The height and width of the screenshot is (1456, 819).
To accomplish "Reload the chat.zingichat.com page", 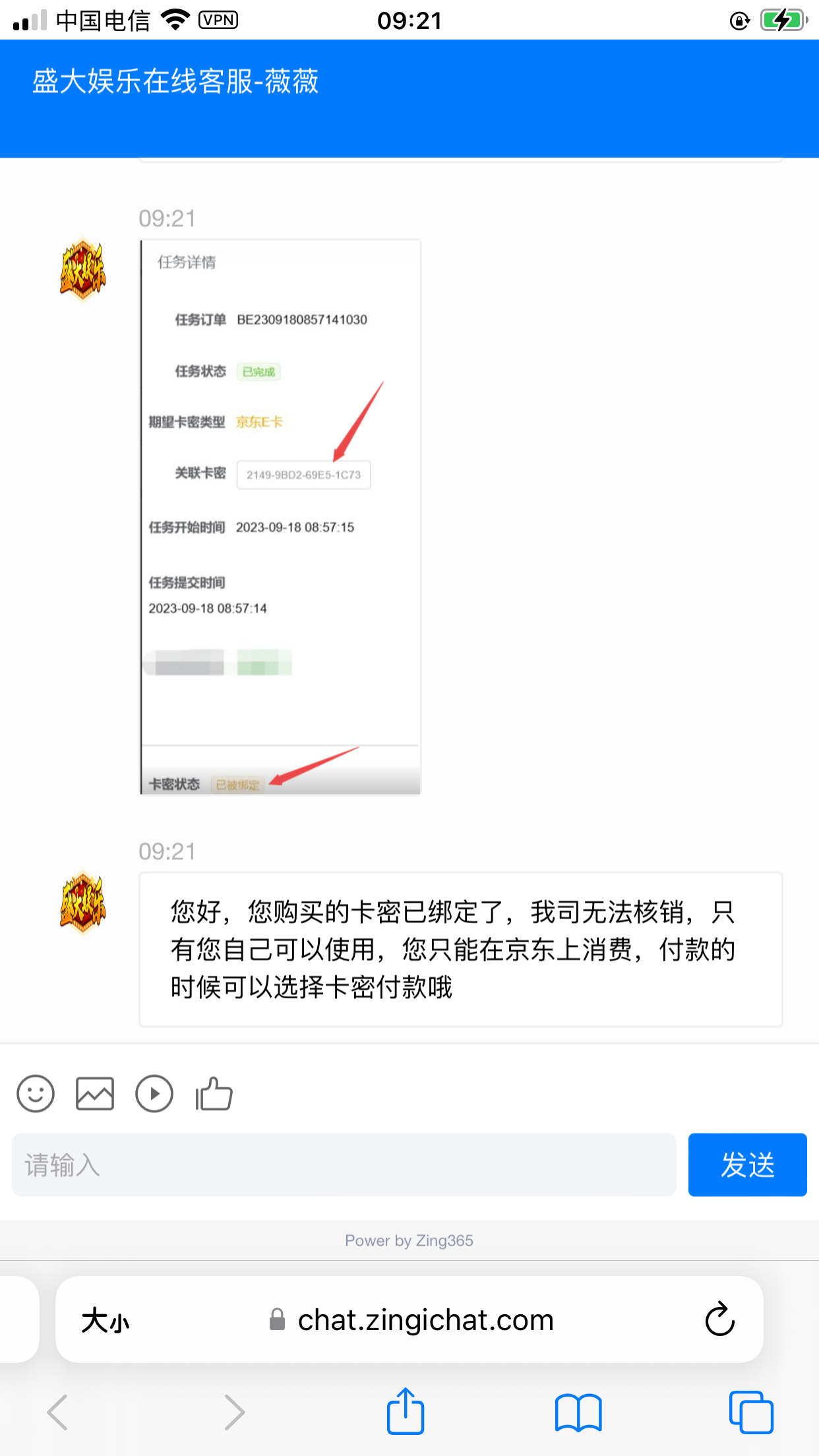I will pos(719,1319).
